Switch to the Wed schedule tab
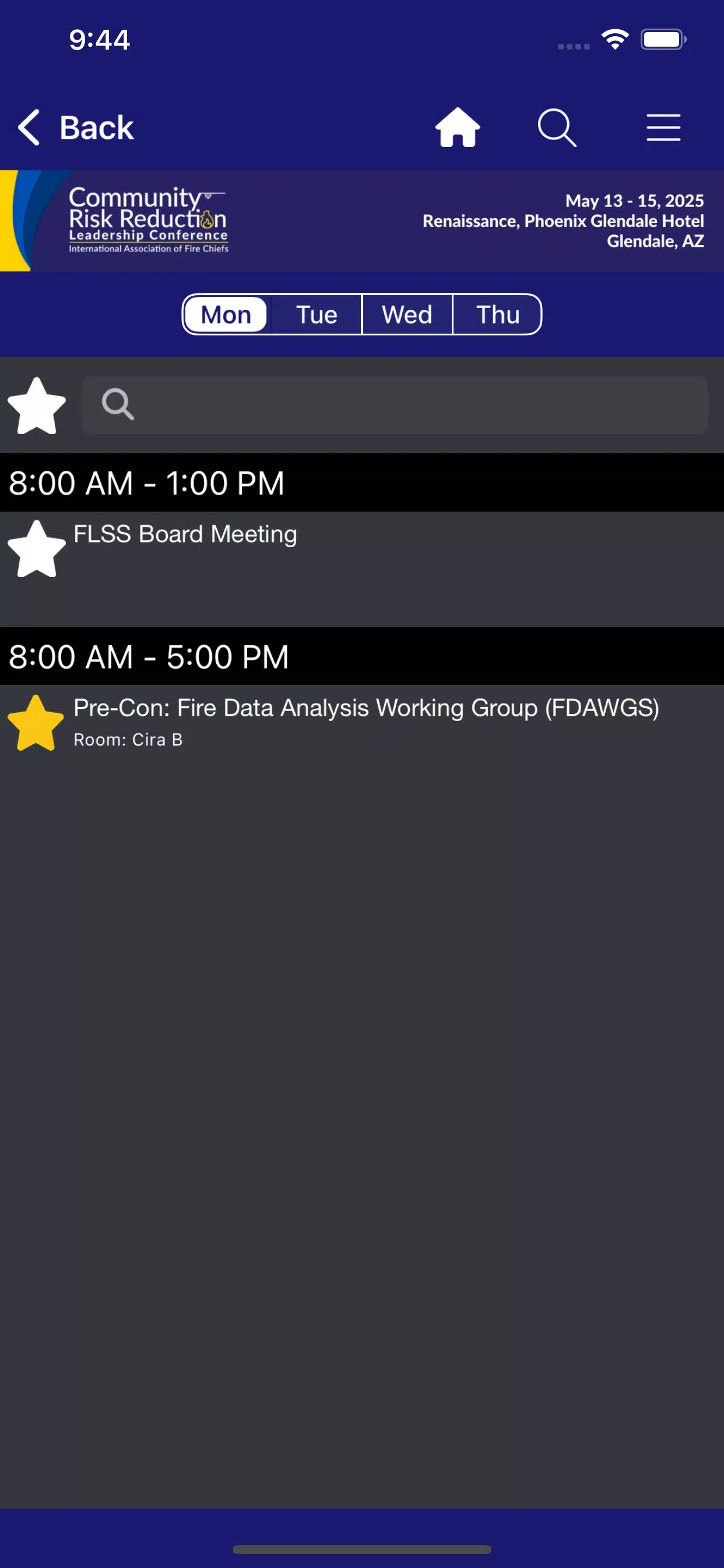Screen dimensions: 724x1568 point(407,314)
